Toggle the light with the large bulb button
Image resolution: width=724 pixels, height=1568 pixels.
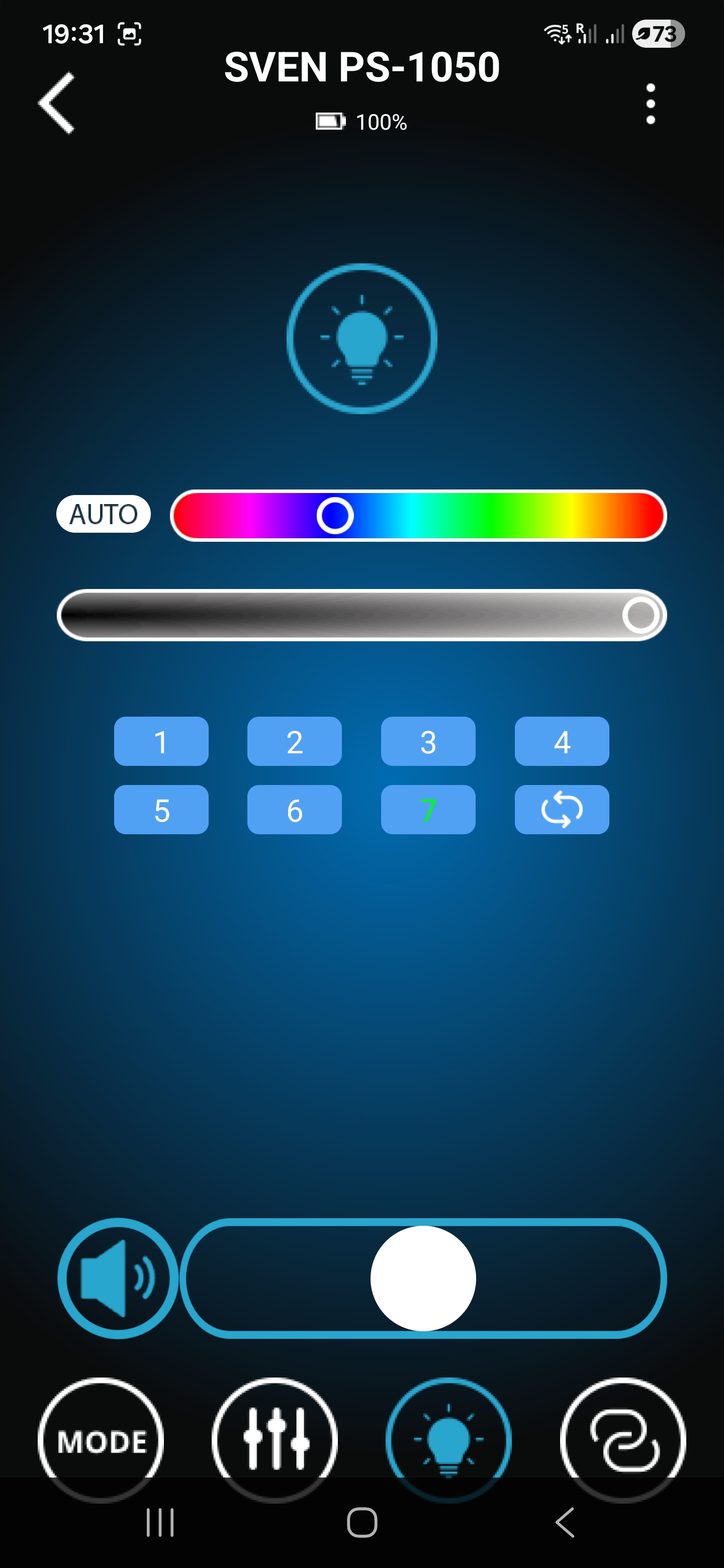coord(361,338)
